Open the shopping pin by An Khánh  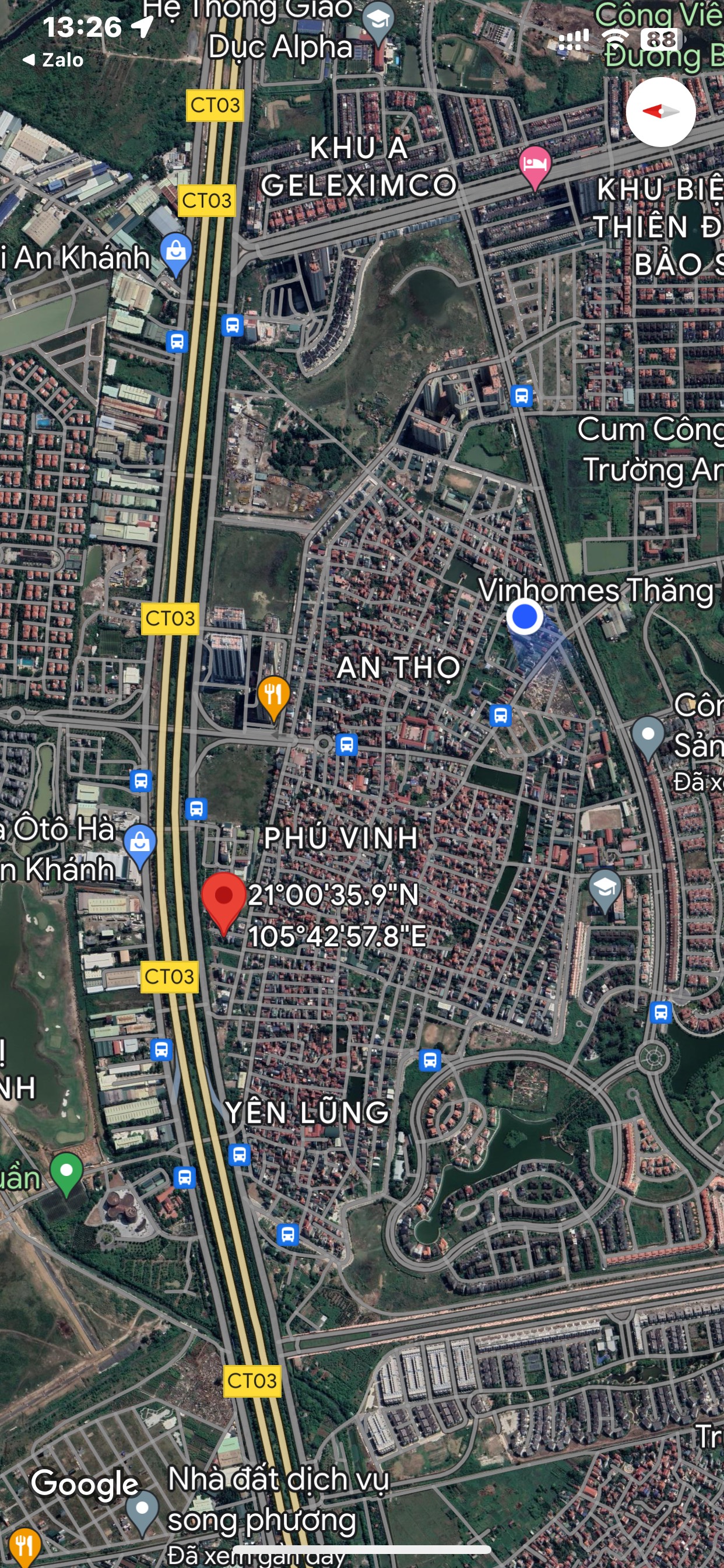click(x=176, y=253)
